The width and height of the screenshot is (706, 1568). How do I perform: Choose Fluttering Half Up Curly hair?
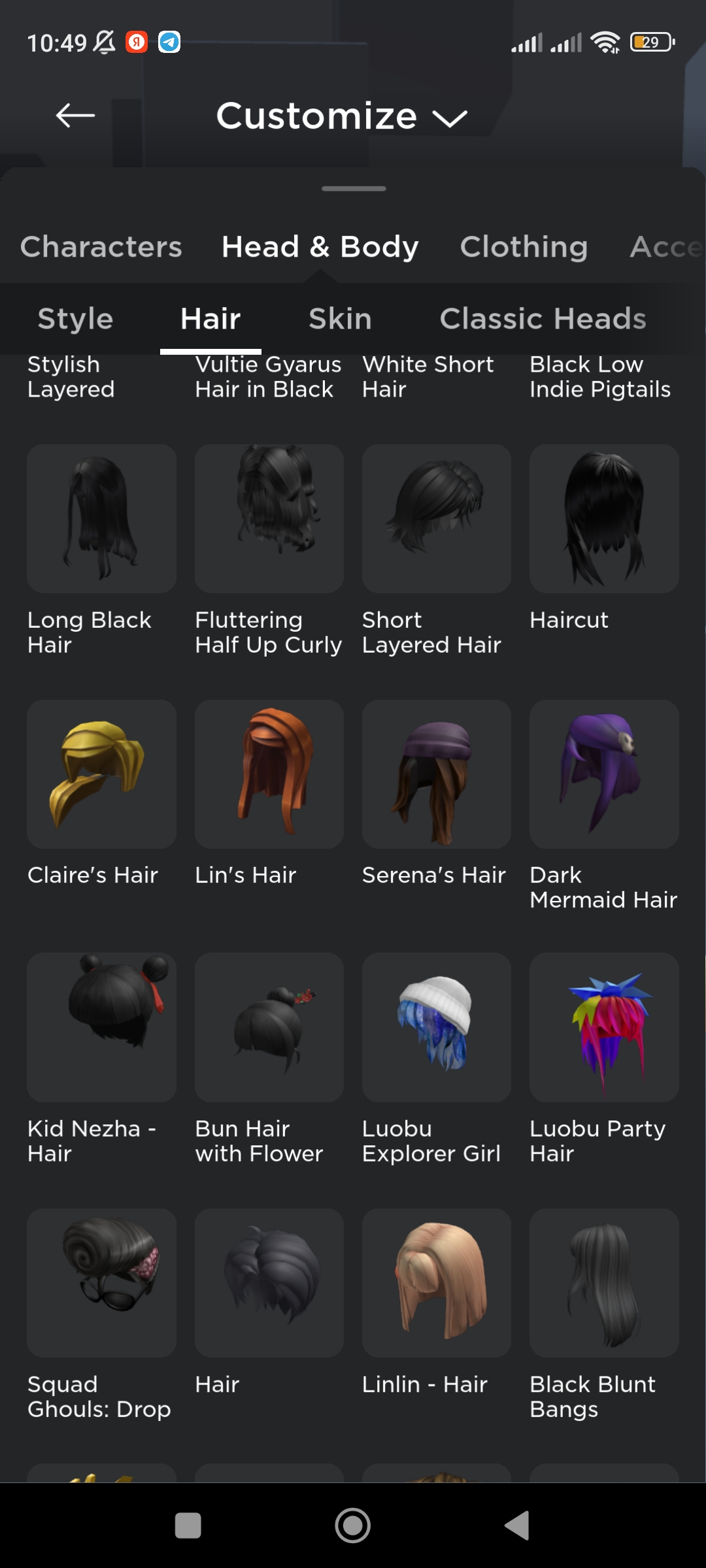pos(269,519)
